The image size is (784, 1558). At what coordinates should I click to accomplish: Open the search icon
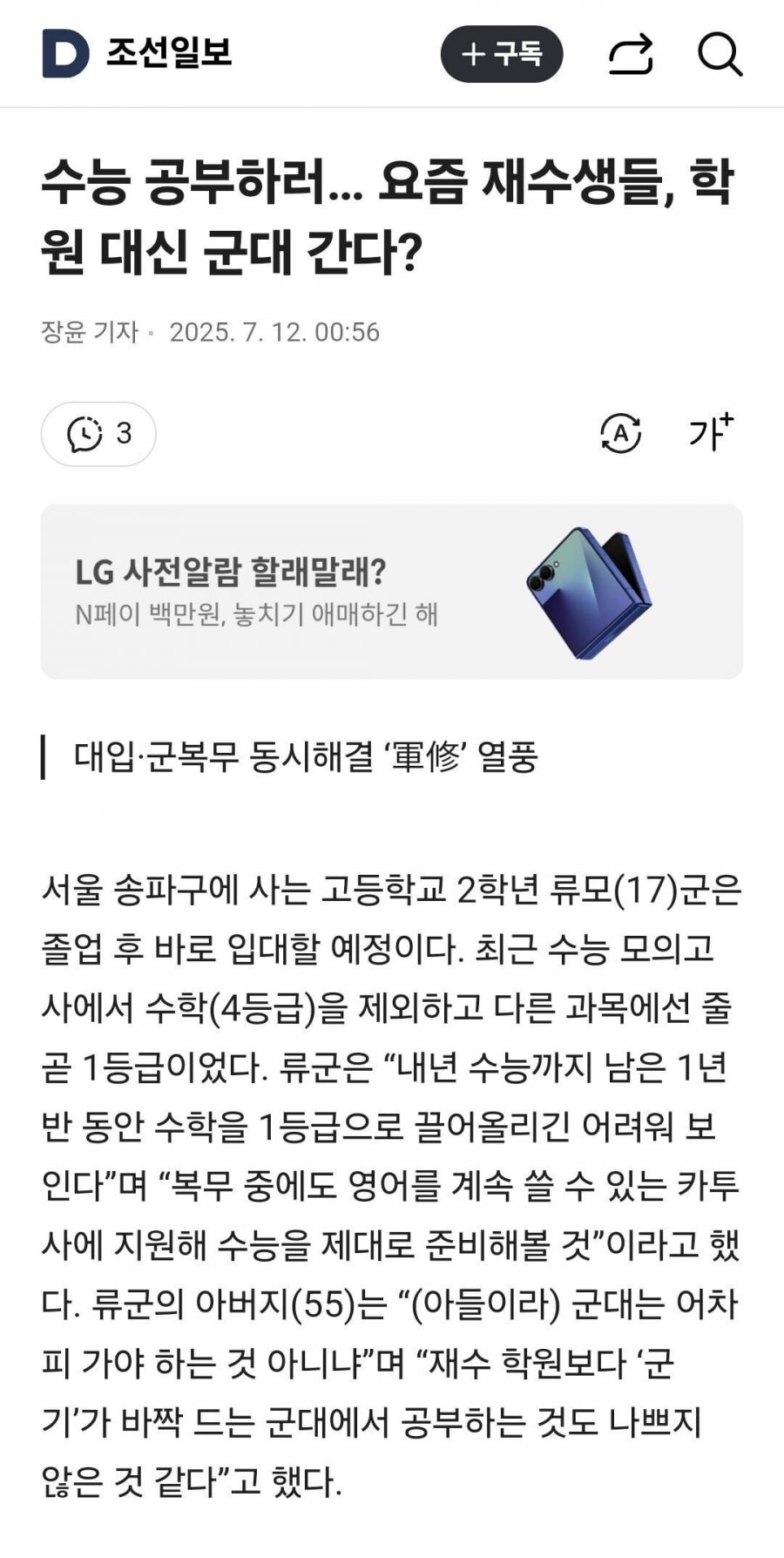720,54
